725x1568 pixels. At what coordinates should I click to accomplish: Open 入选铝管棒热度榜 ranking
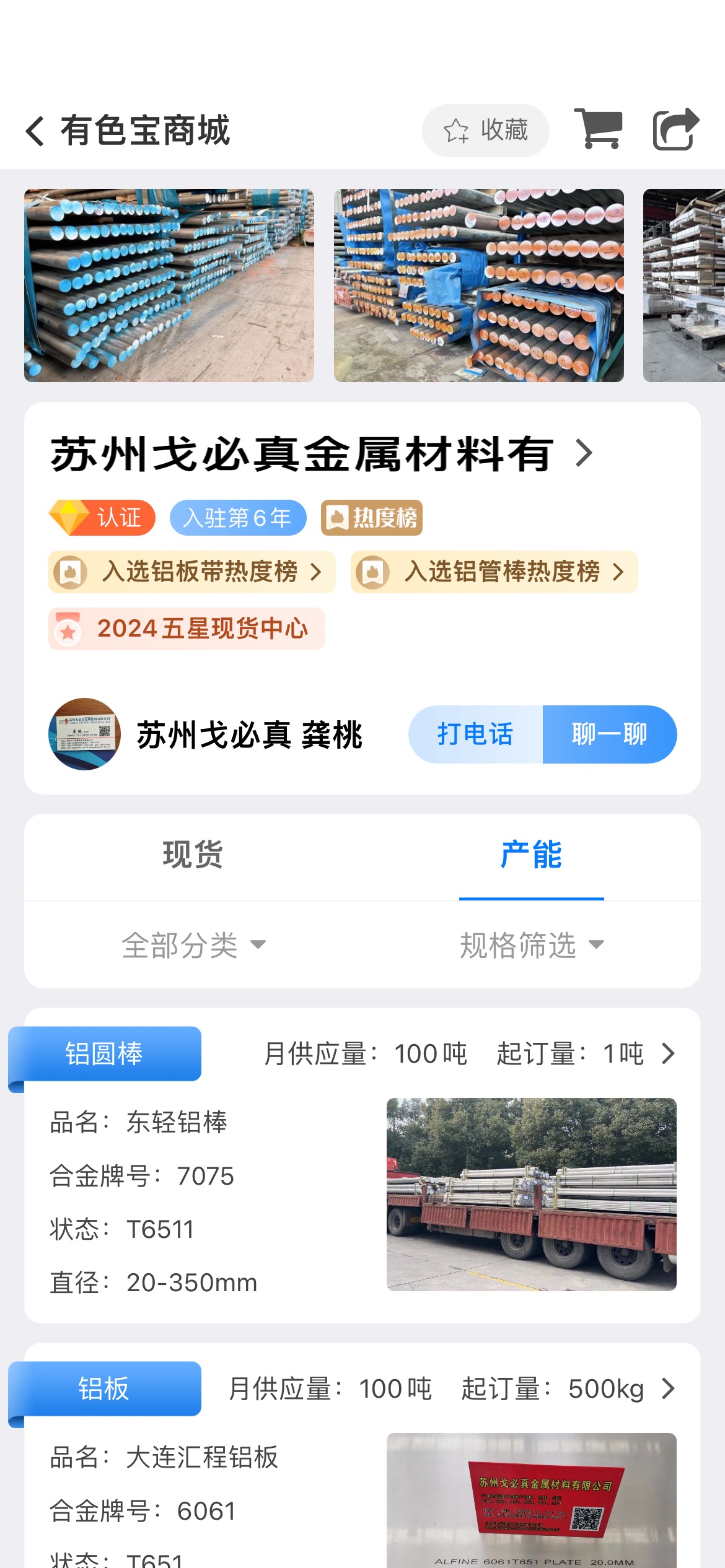tap(494, 572)
